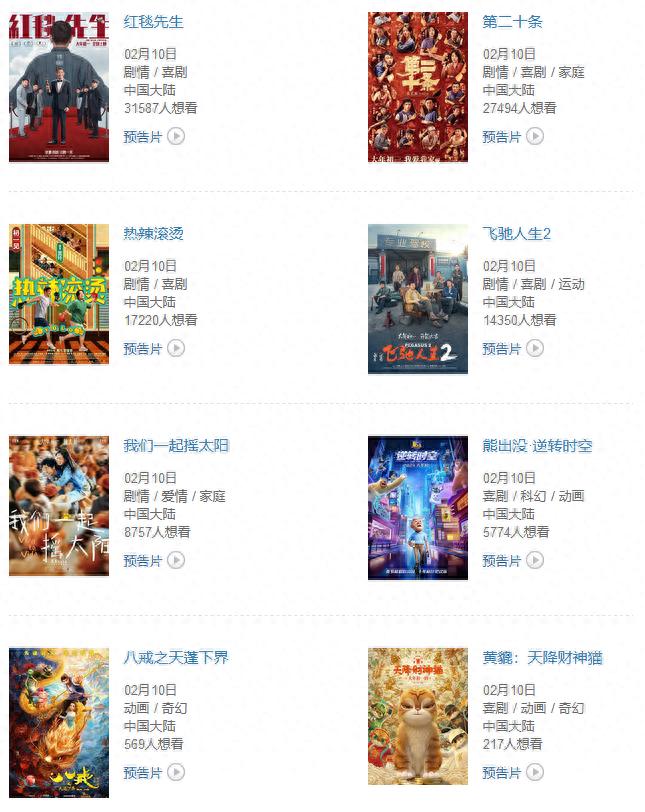Play the 预告片 trailer for 八戒之天蓬下界
Viewport: 645px width, 812px height.
click(x=154, y=773)
